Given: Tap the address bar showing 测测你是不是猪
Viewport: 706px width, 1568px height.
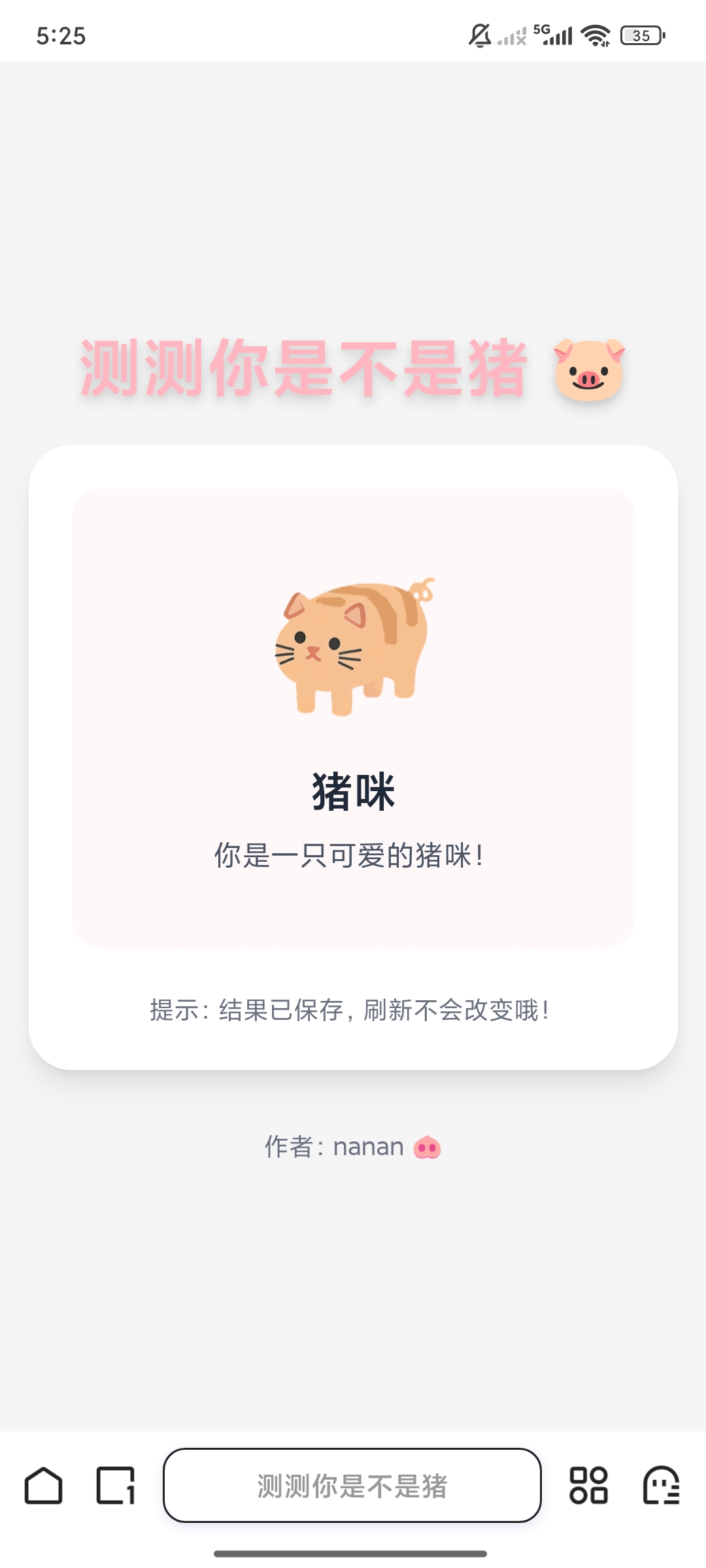Looking at the screenshot, I should click(352, 1486).
